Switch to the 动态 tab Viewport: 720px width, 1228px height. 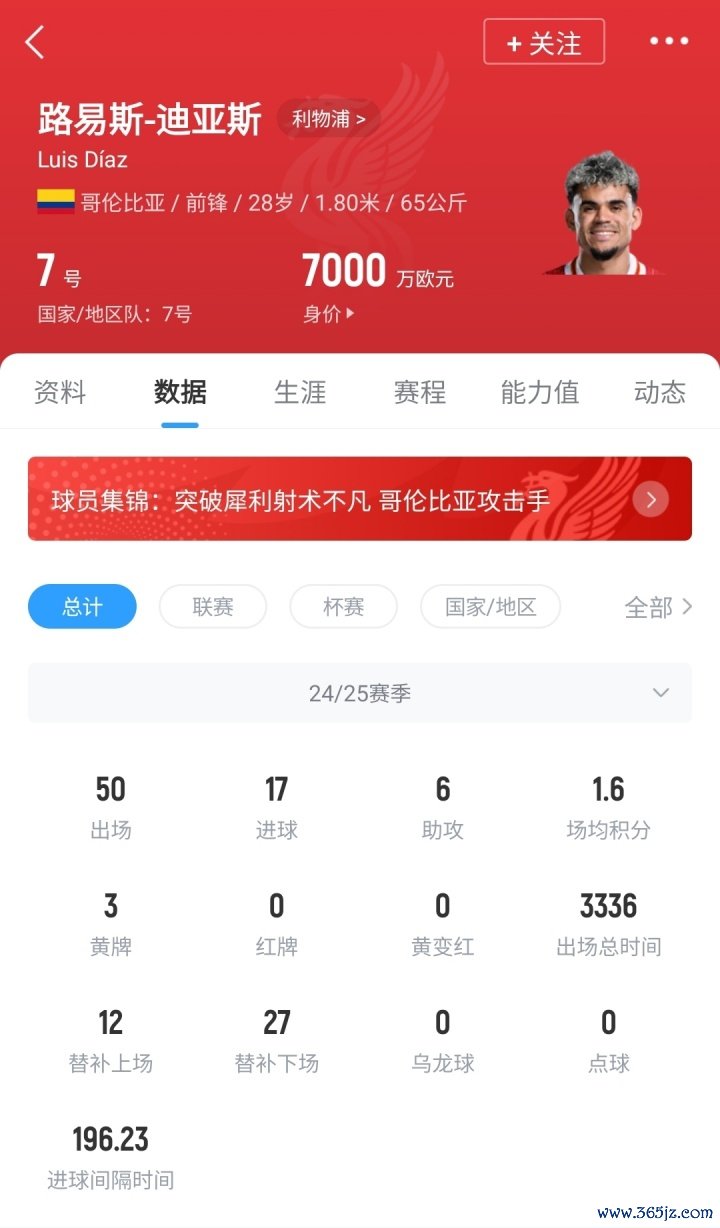660,392
